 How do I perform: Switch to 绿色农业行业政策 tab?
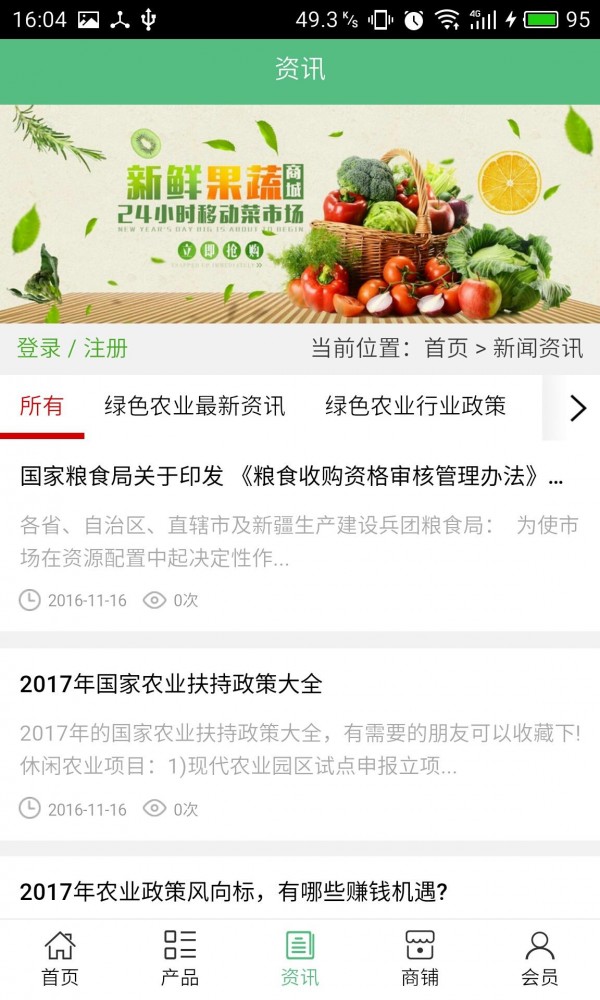[415, 406]
